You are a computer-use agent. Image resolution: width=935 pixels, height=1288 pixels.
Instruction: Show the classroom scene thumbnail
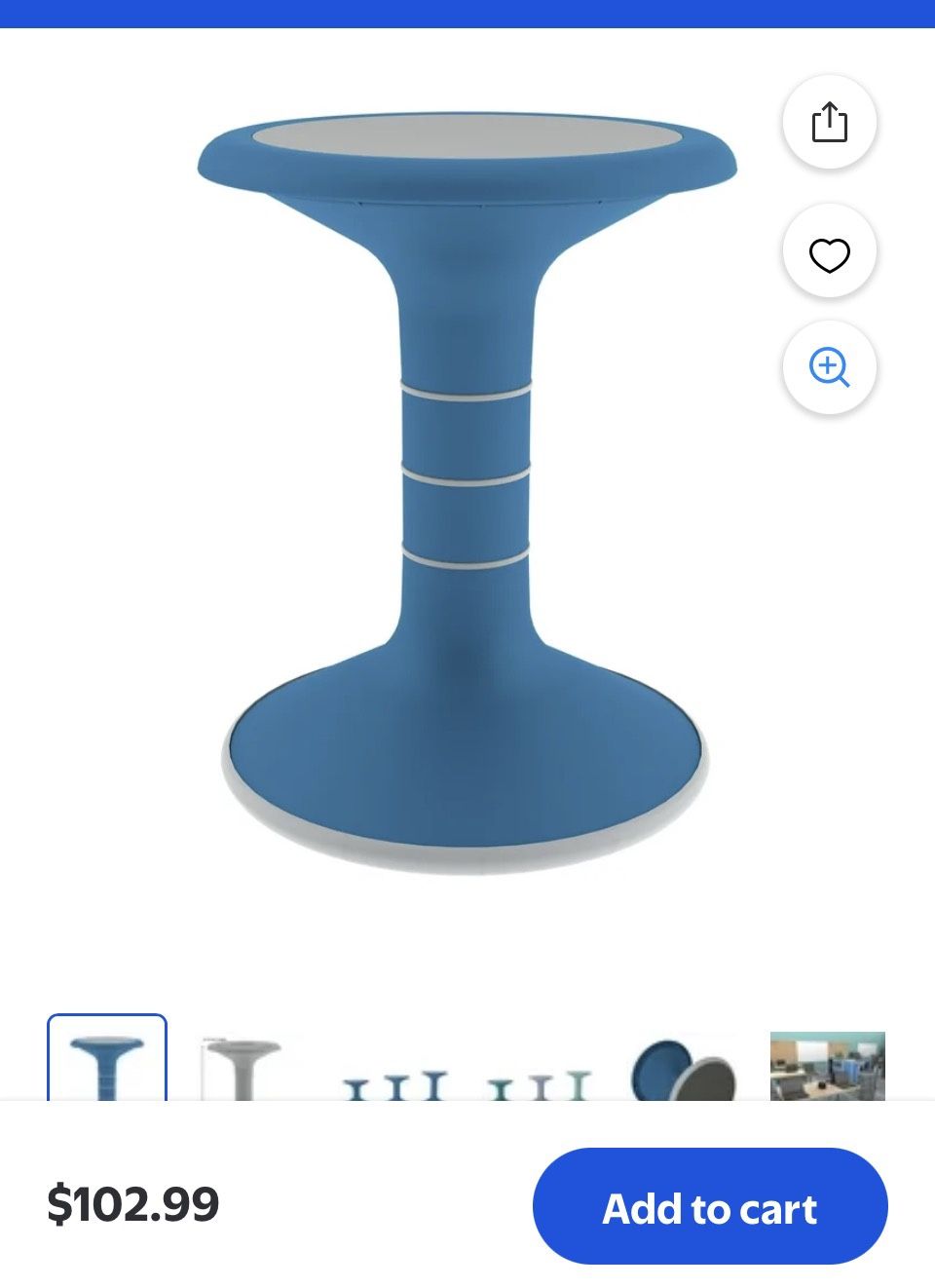pos(827,1066)
